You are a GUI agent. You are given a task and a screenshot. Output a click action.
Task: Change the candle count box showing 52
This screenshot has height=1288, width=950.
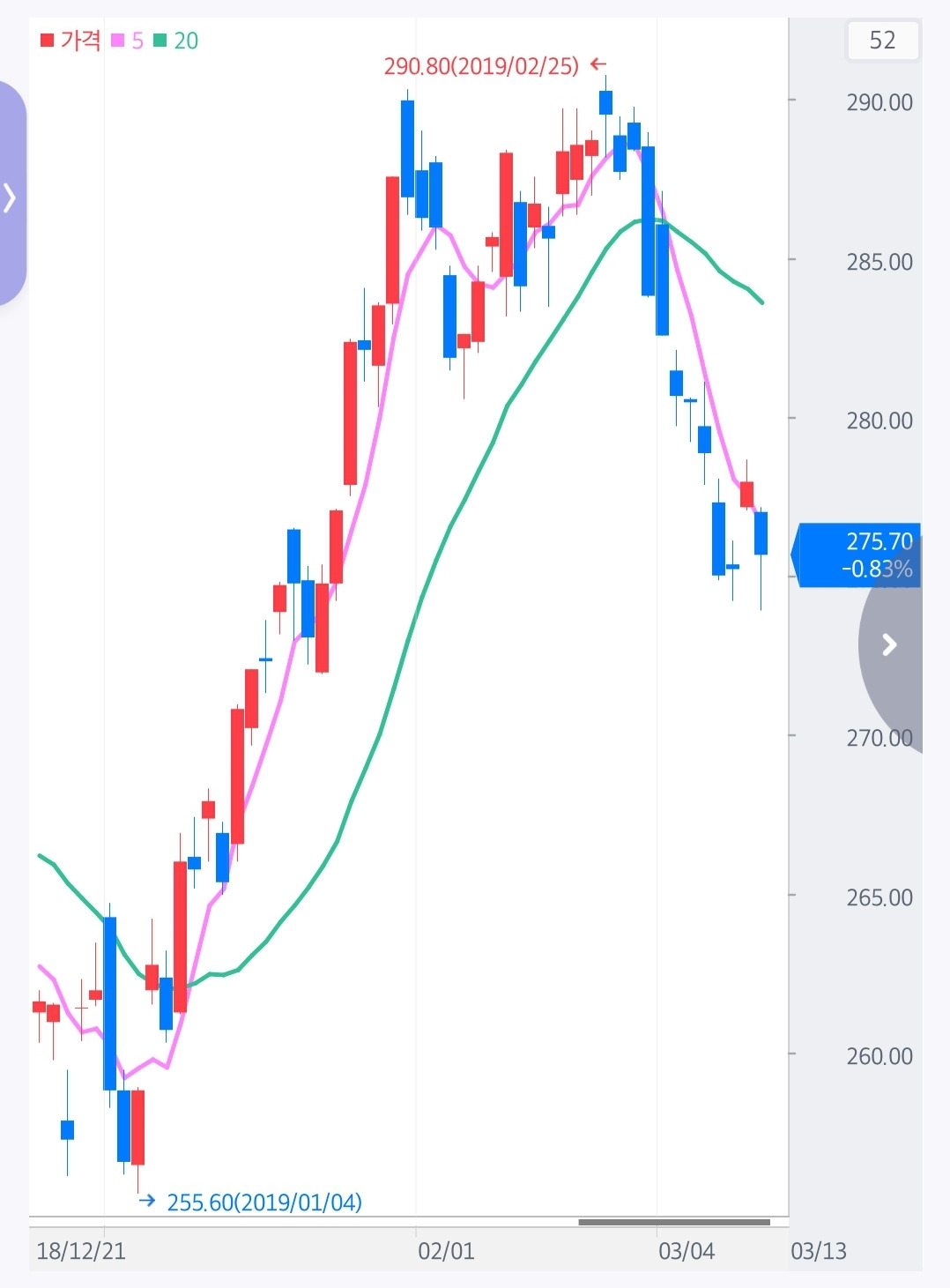click(x=882, y=41)
